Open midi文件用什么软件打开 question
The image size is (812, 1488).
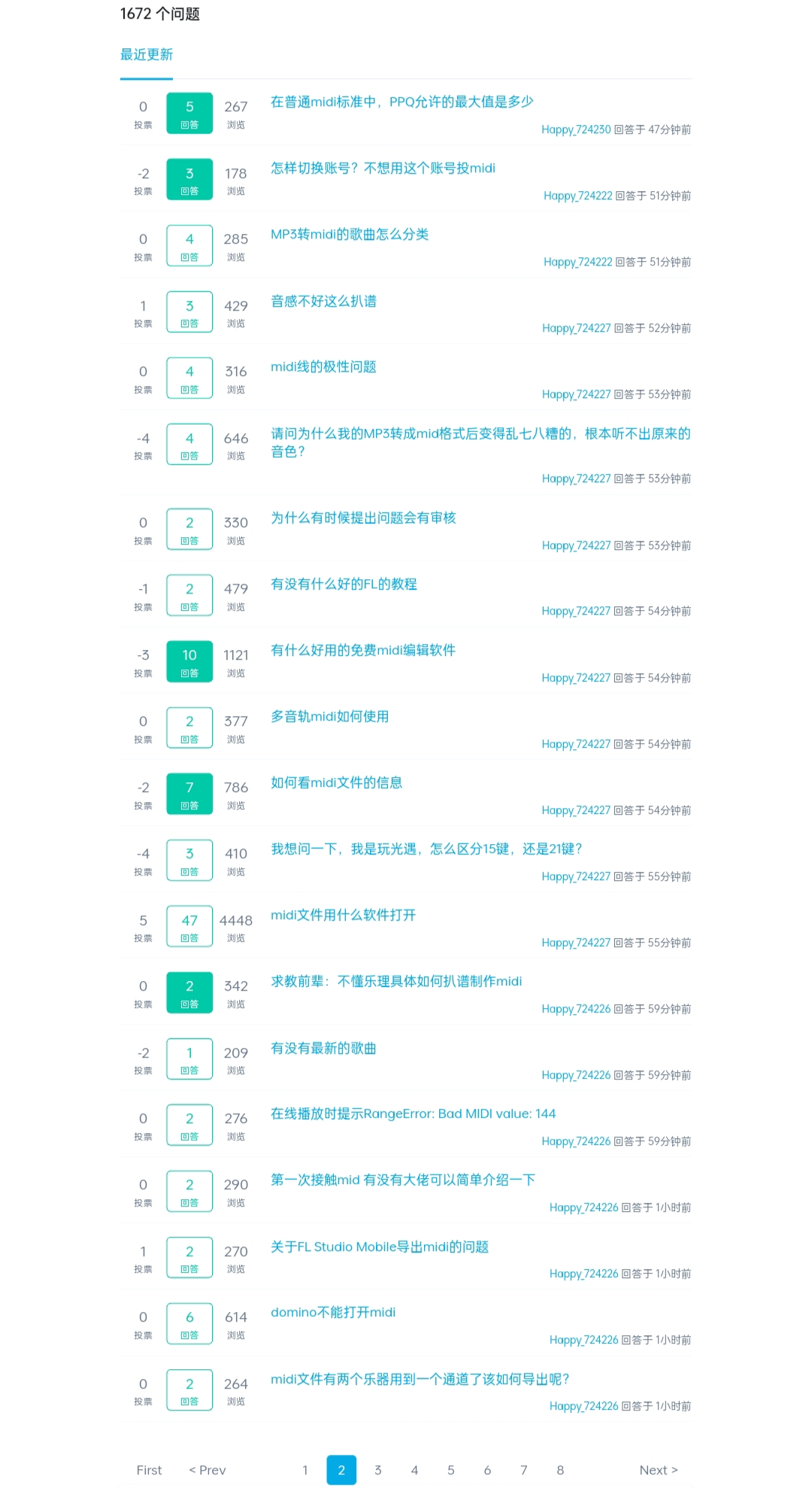click(x=344, y=915)
